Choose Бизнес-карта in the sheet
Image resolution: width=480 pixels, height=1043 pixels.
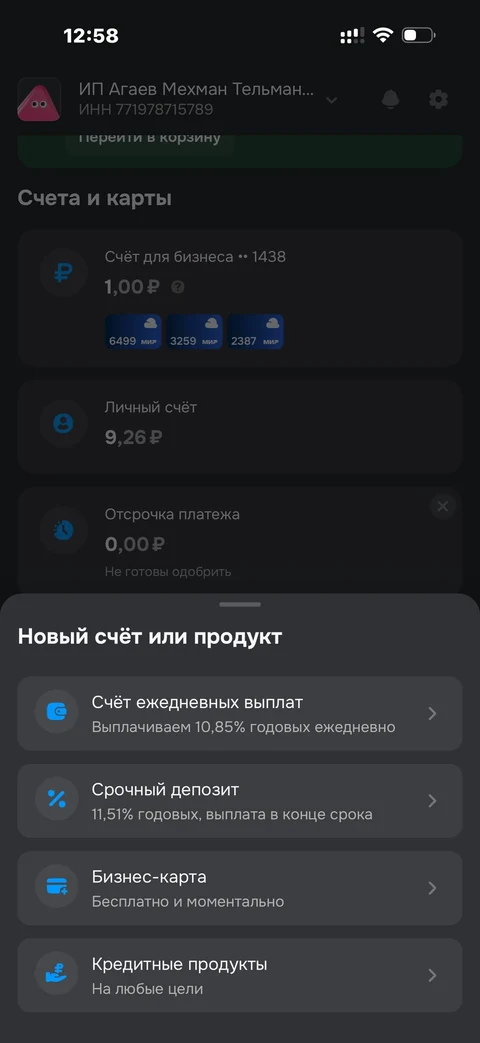(239, 888)
